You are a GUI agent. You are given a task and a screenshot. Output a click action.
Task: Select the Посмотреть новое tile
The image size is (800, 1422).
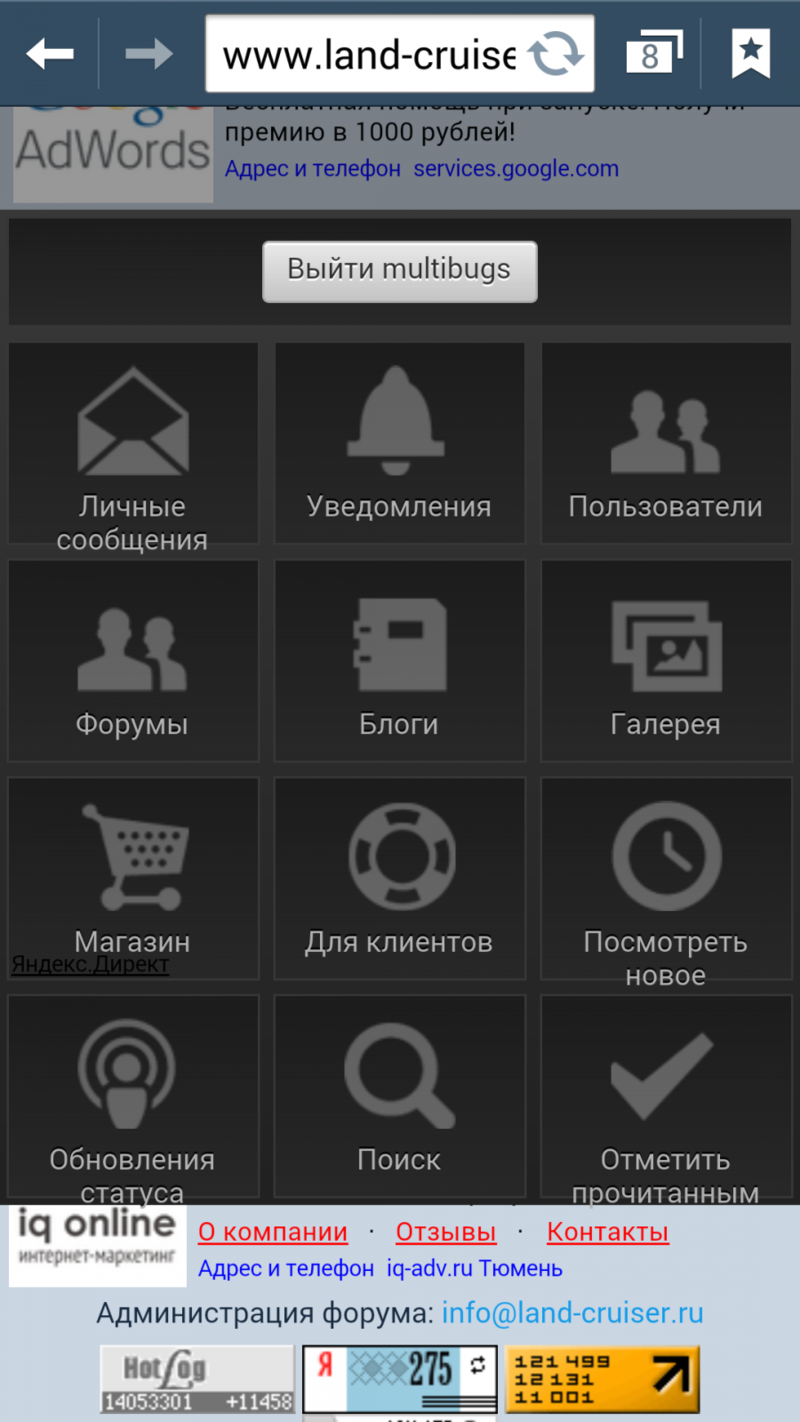[666, 878]
